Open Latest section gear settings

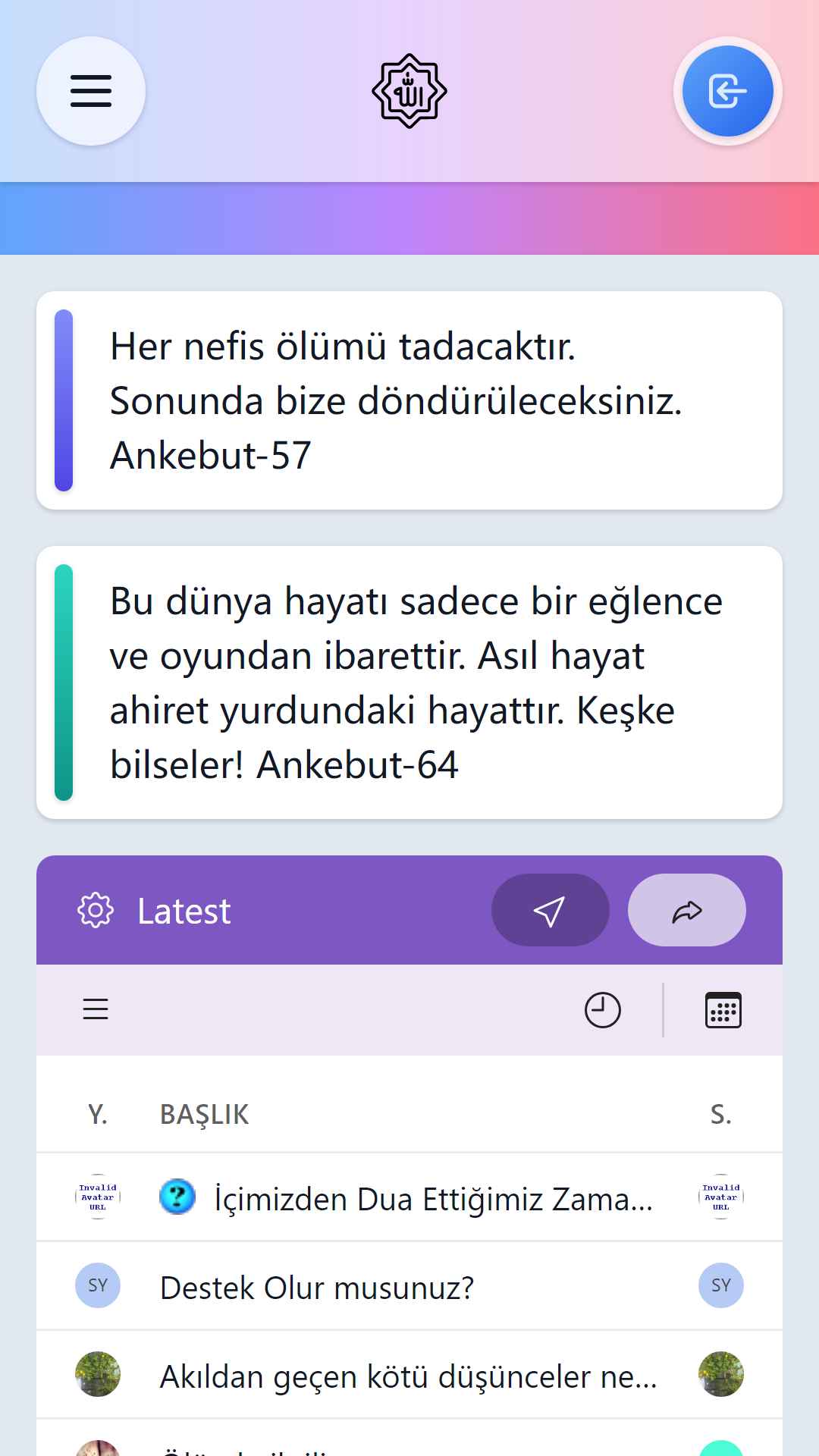tap(96, 910)
